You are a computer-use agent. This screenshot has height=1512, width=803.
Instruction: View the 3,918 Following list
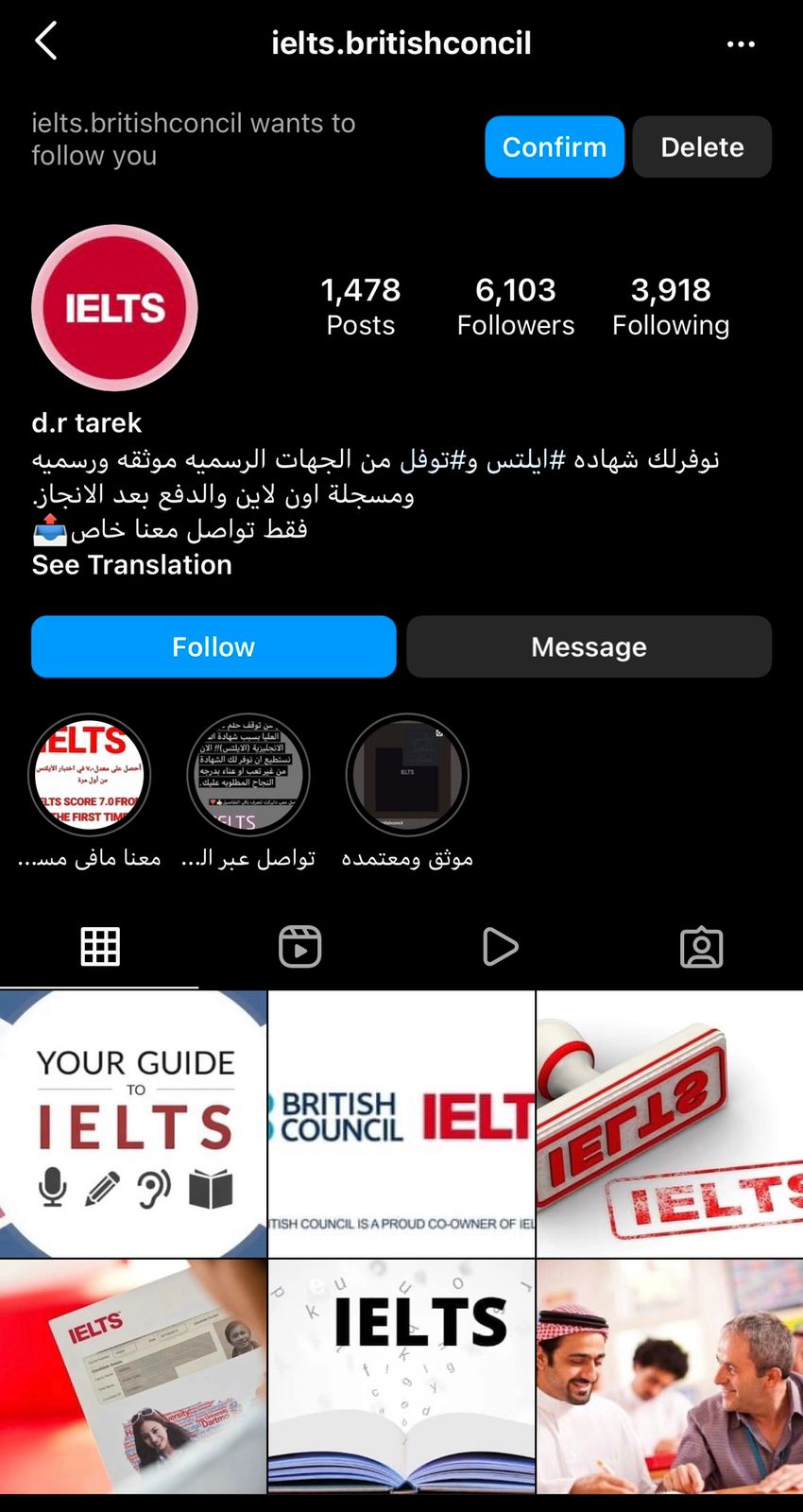point(671,306)
